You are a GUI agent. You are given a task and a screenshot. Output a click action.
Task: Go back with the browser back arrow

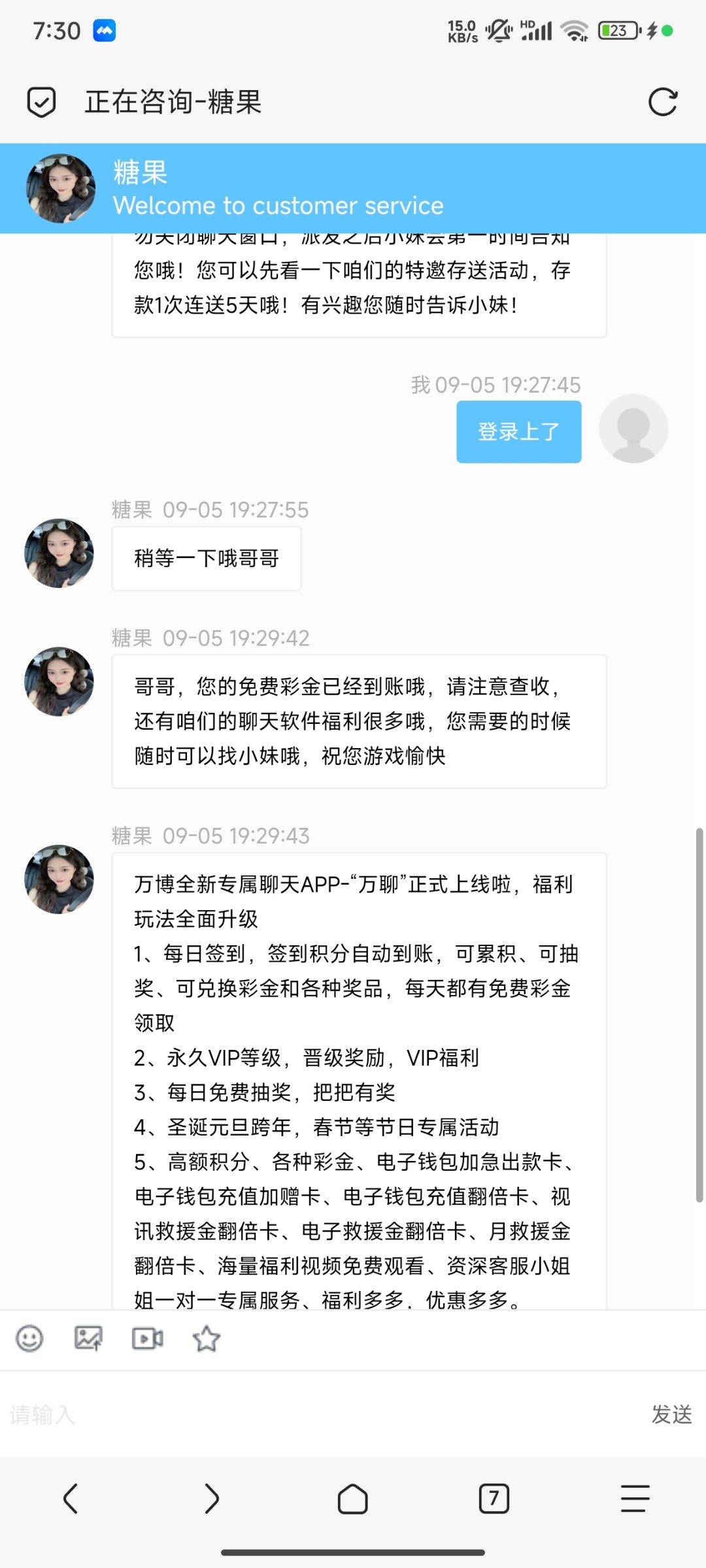71,1499
